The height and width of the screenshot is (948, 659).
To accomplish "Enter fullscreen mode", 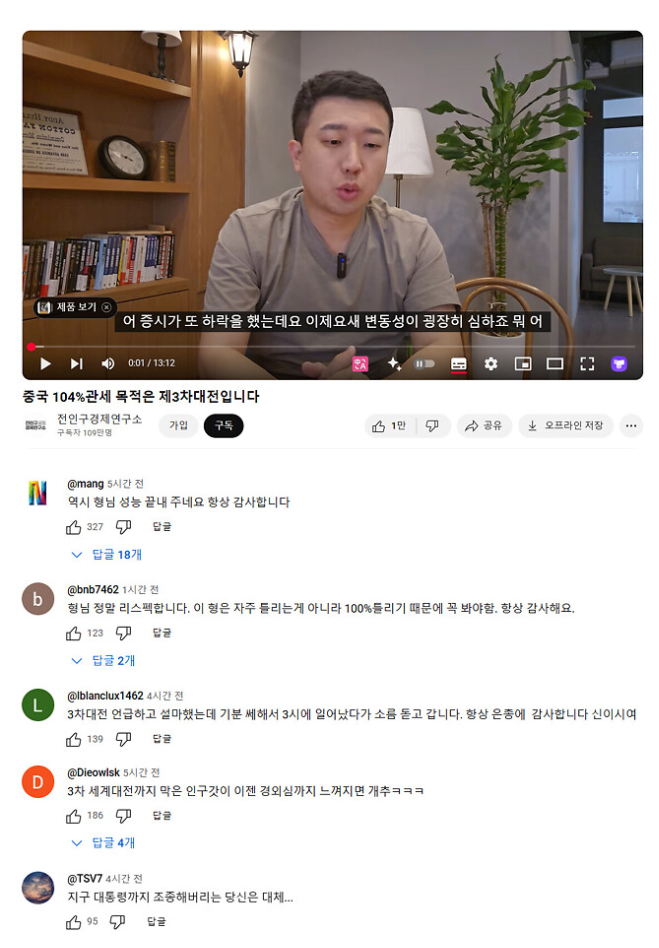I will click(587, 364).
